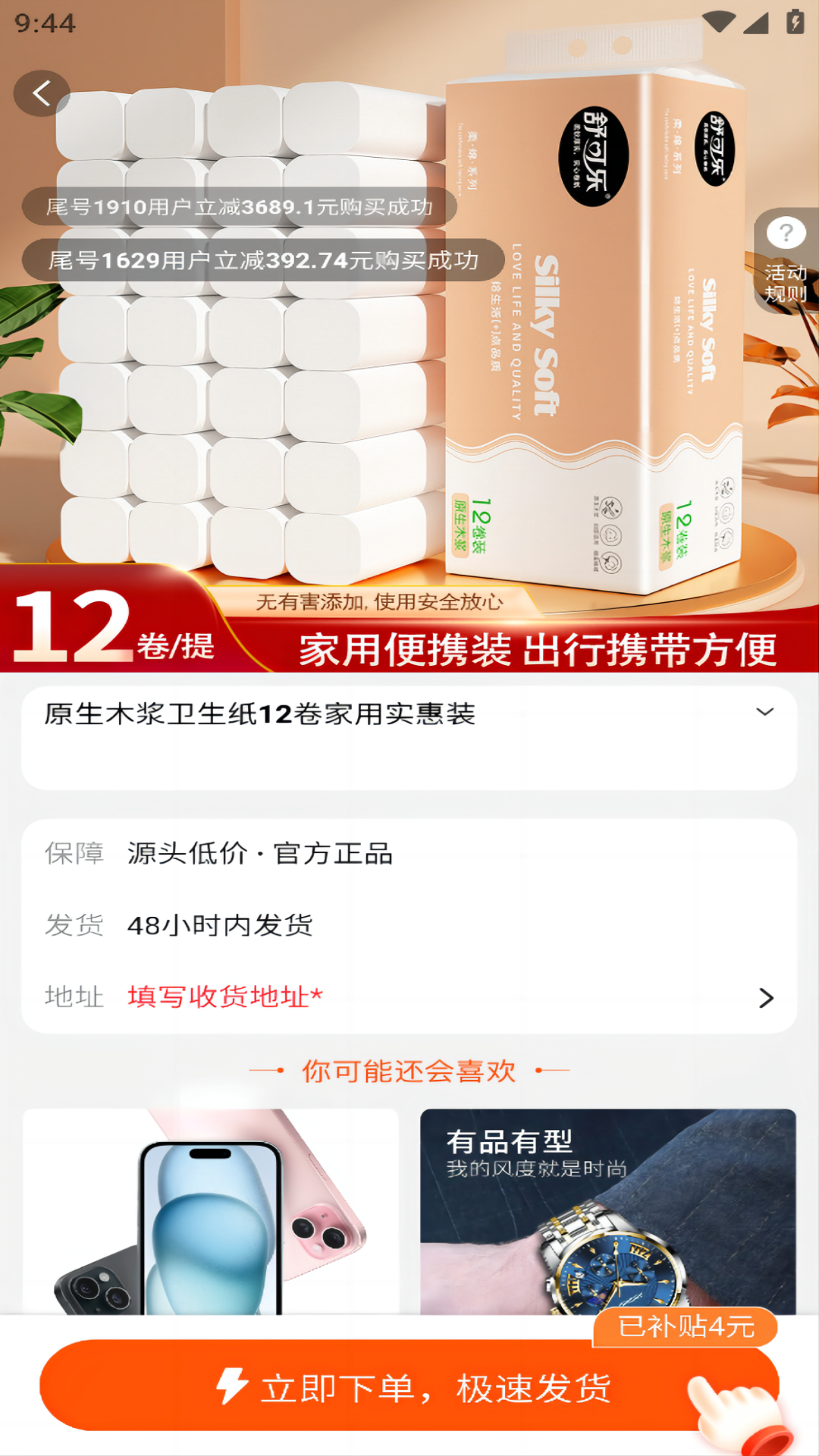The height and width of the screenshot is (1456, 819).
Task: Go back using the top-left arrow
Action: (42, 93)
